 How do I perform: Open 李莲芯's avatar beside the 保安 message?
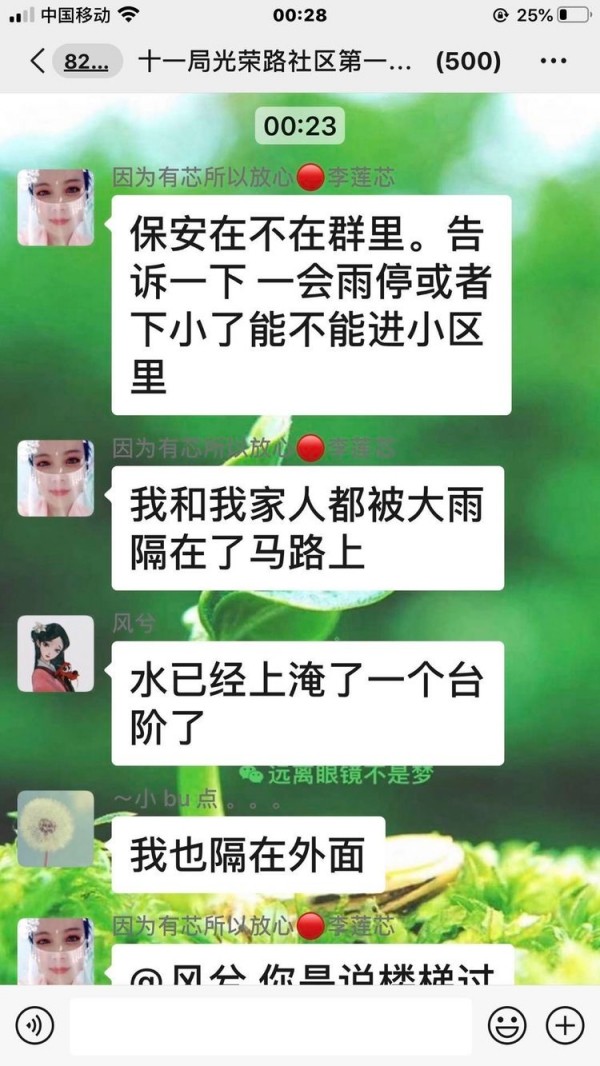pyautogui.click(x=56, y=207)
